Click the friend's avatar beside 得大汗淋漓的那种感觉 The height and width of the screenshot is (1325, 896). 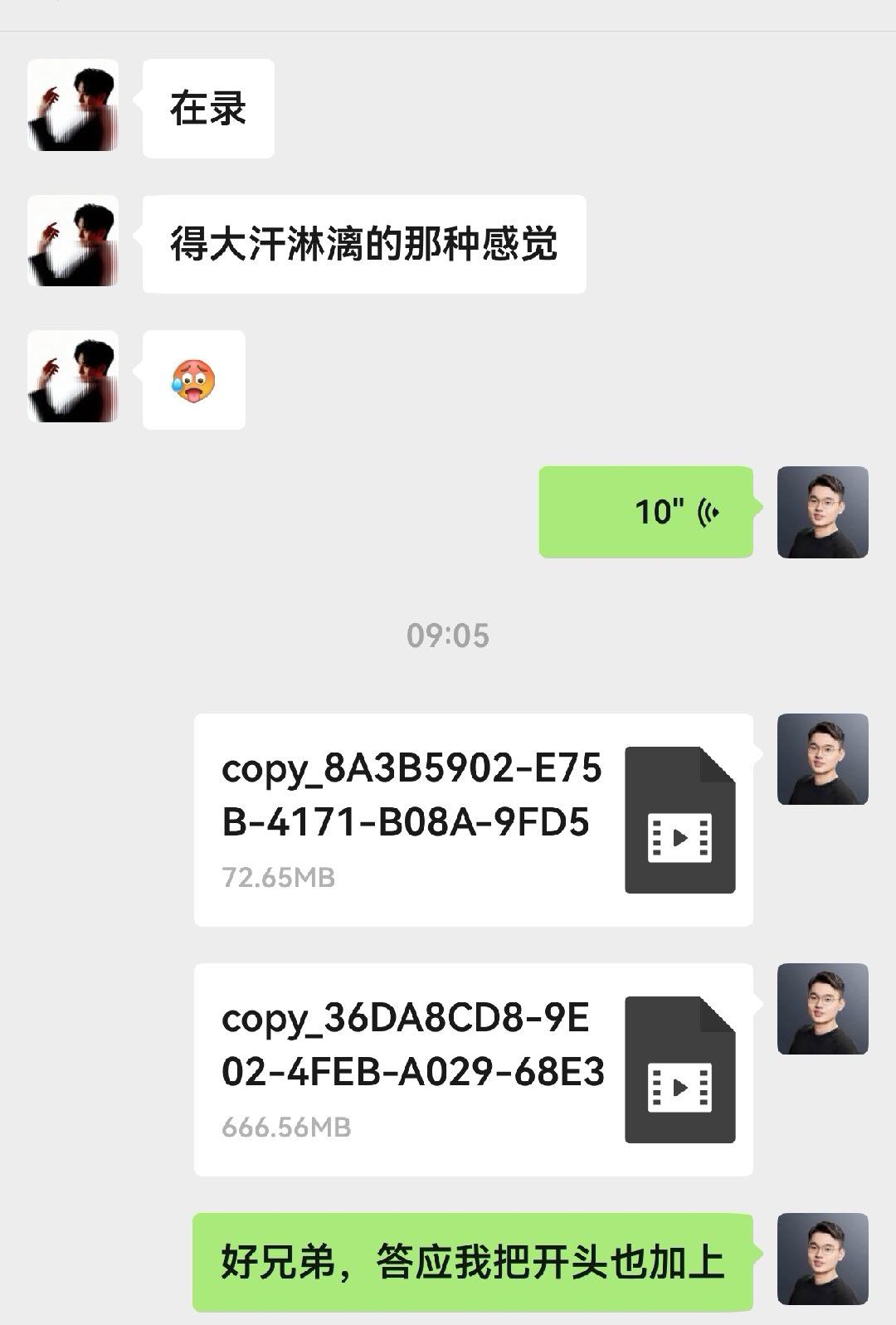[73, 244]
